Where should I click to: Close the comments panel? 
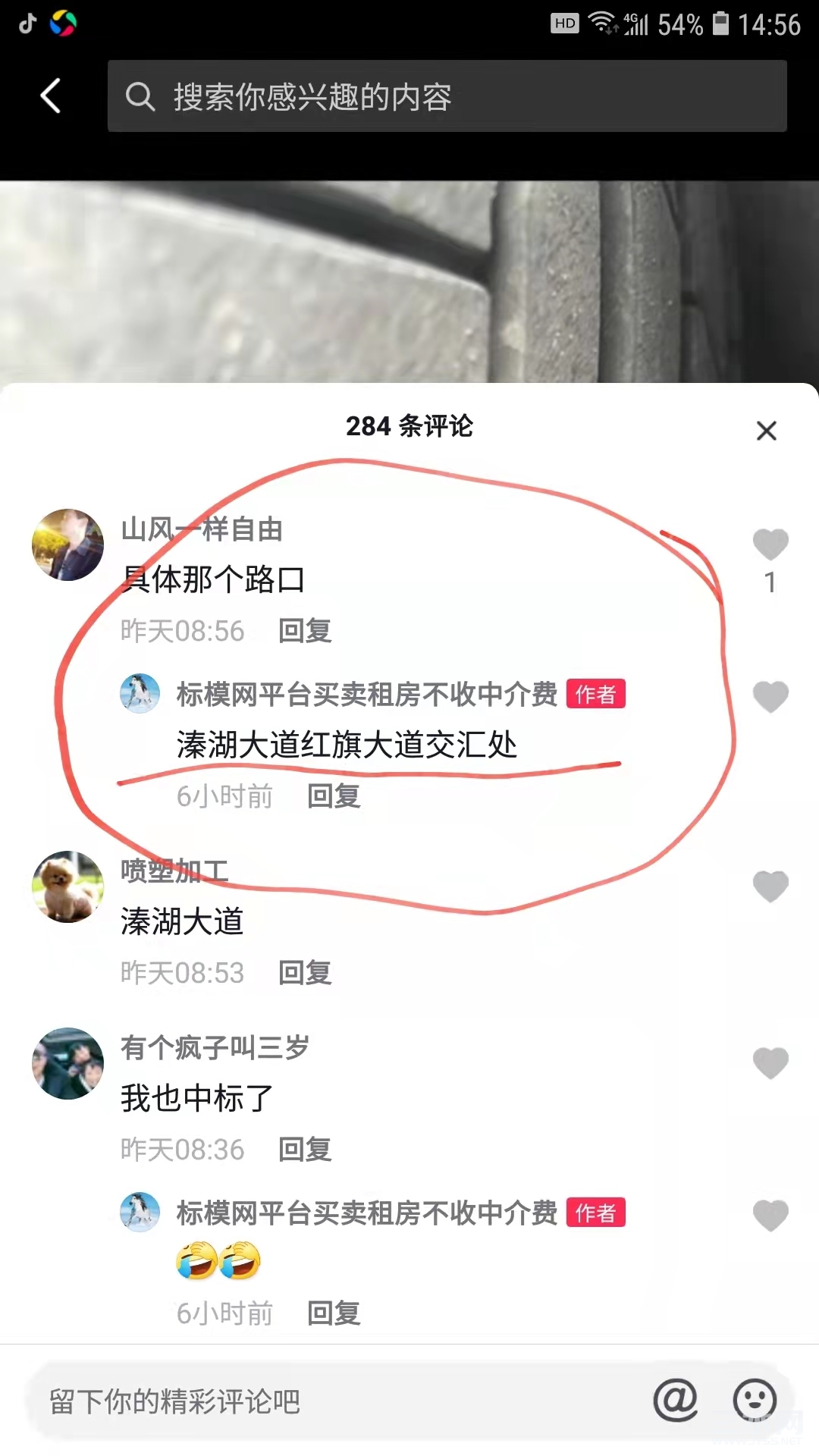[x=767, y=431]
